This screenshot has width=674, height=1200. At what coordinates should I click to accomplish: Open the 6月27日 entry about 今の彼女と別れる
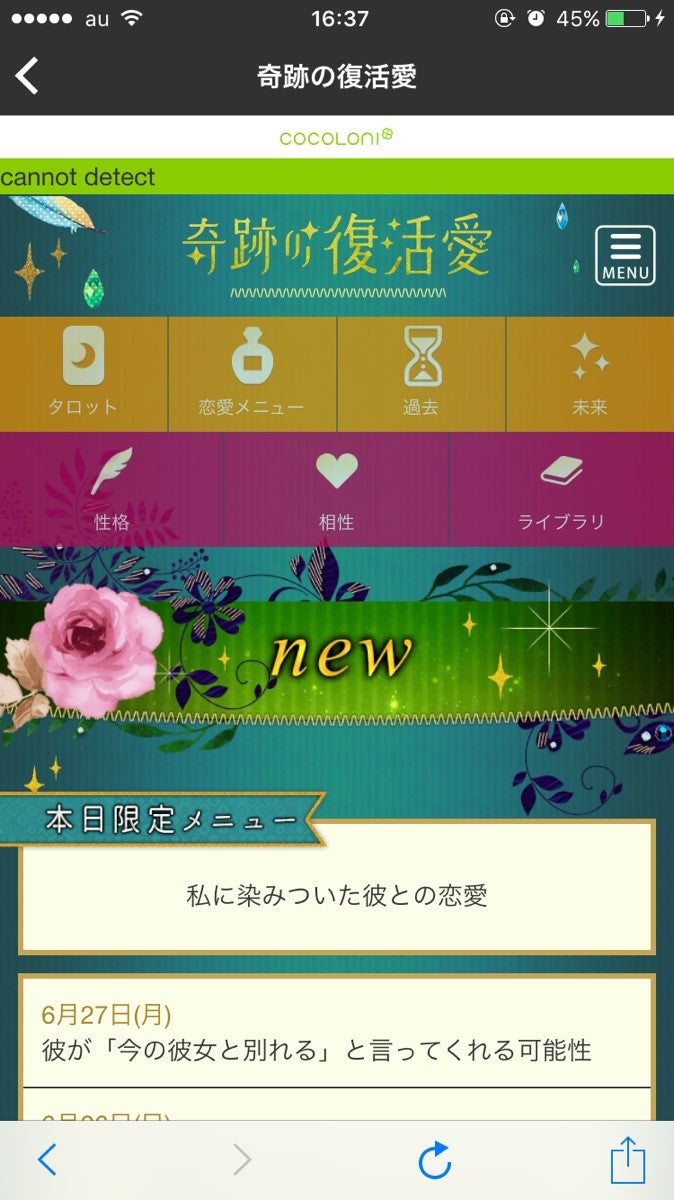click(336, 1035)
